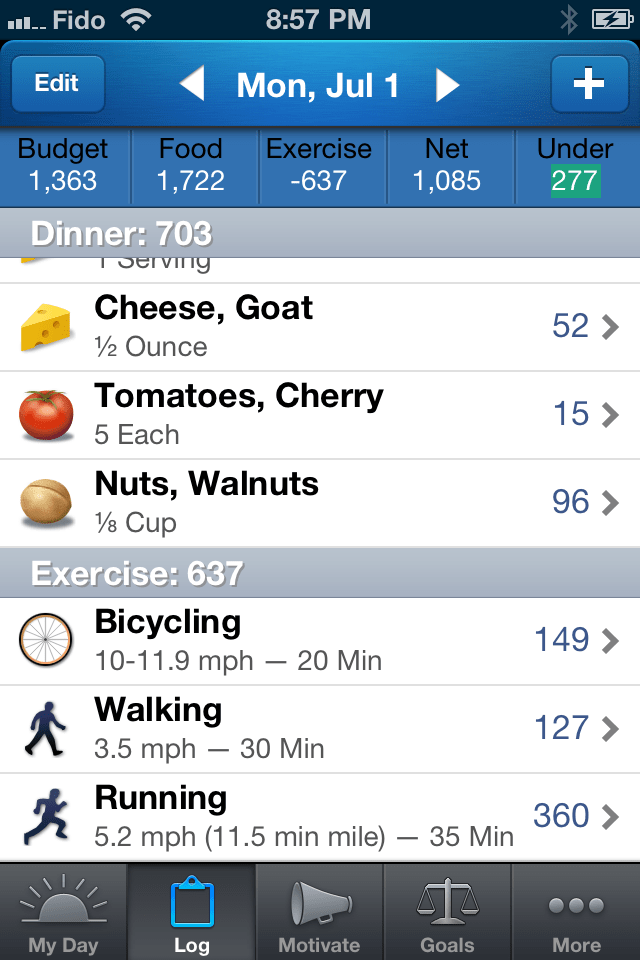Open the Walking exercise entry
This screenshot has height=960, width=640.
(x=320, y=728)
